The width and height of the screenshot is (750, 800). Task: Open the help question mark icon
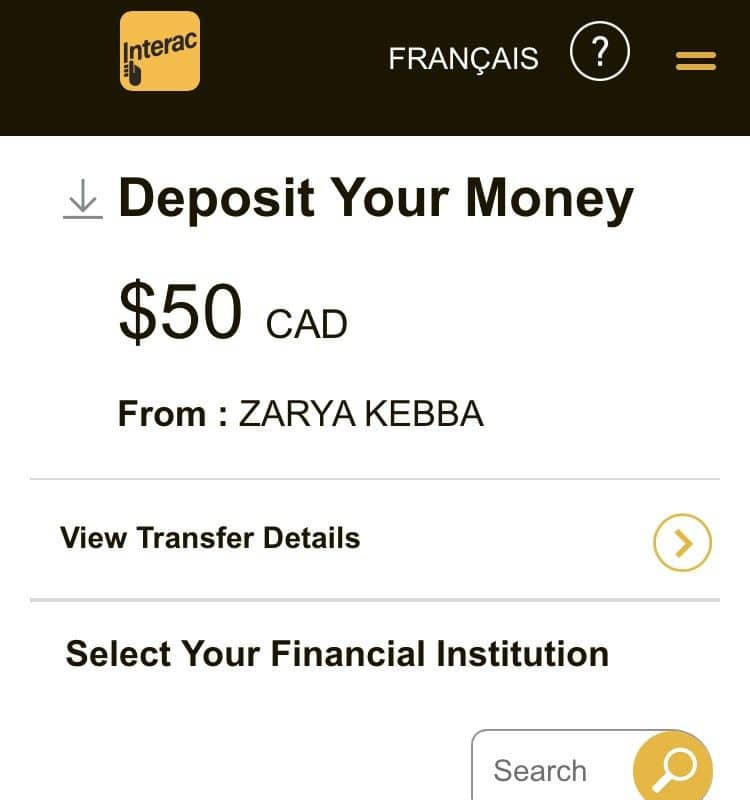[600, 53]
